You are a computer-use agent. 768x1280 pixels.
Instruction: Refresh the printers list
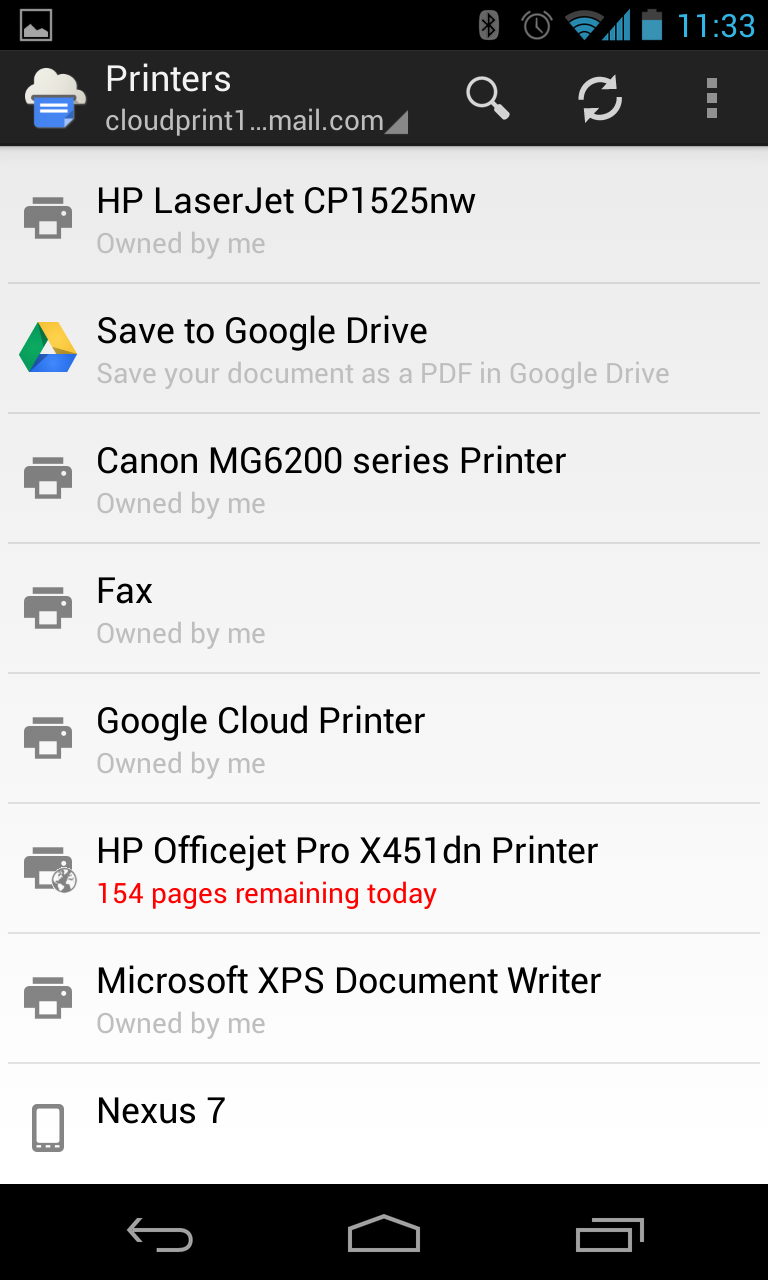click(x=600, y=98)
